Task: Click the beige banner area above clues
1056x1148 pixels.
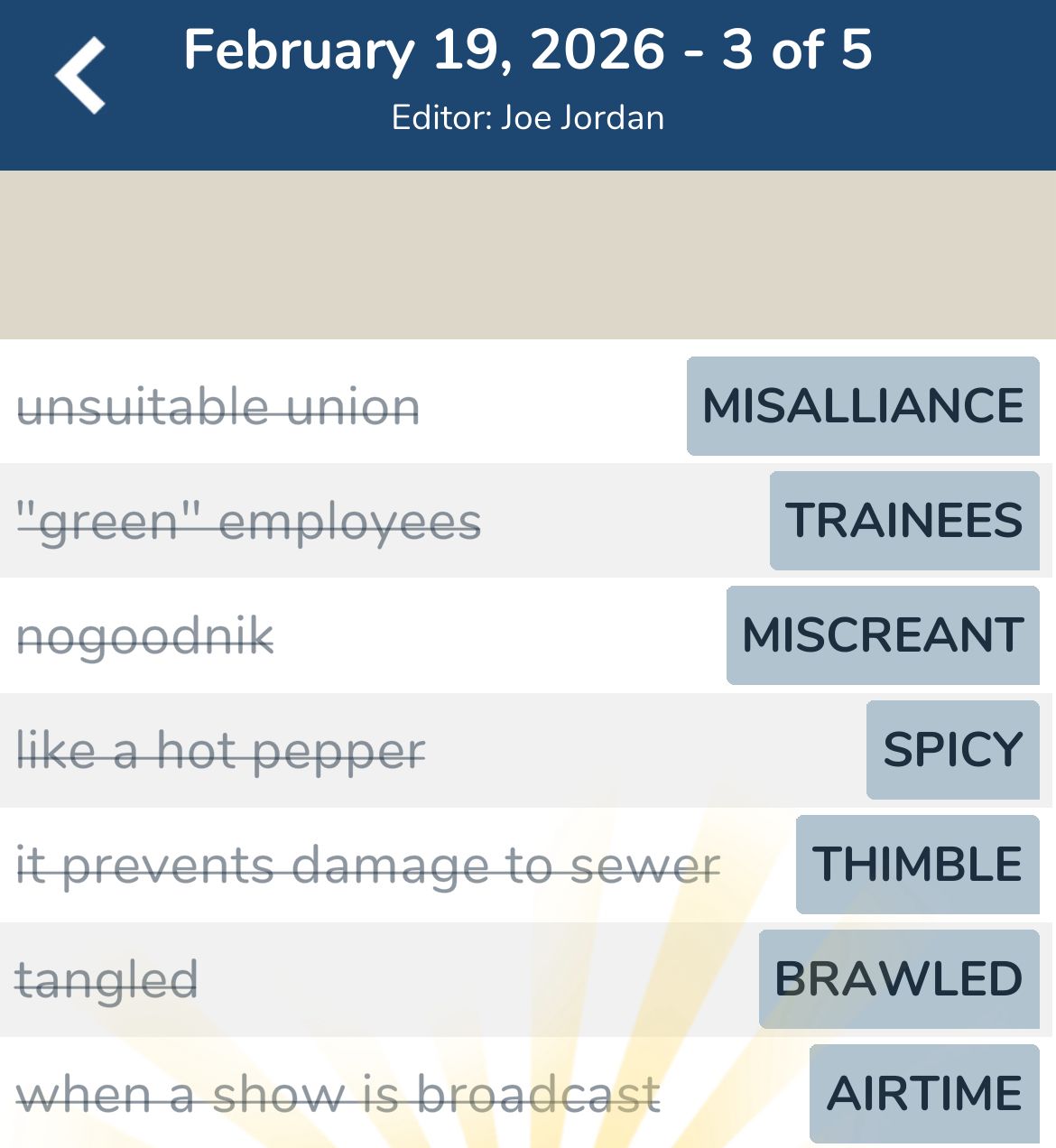Action: (528, 253)
